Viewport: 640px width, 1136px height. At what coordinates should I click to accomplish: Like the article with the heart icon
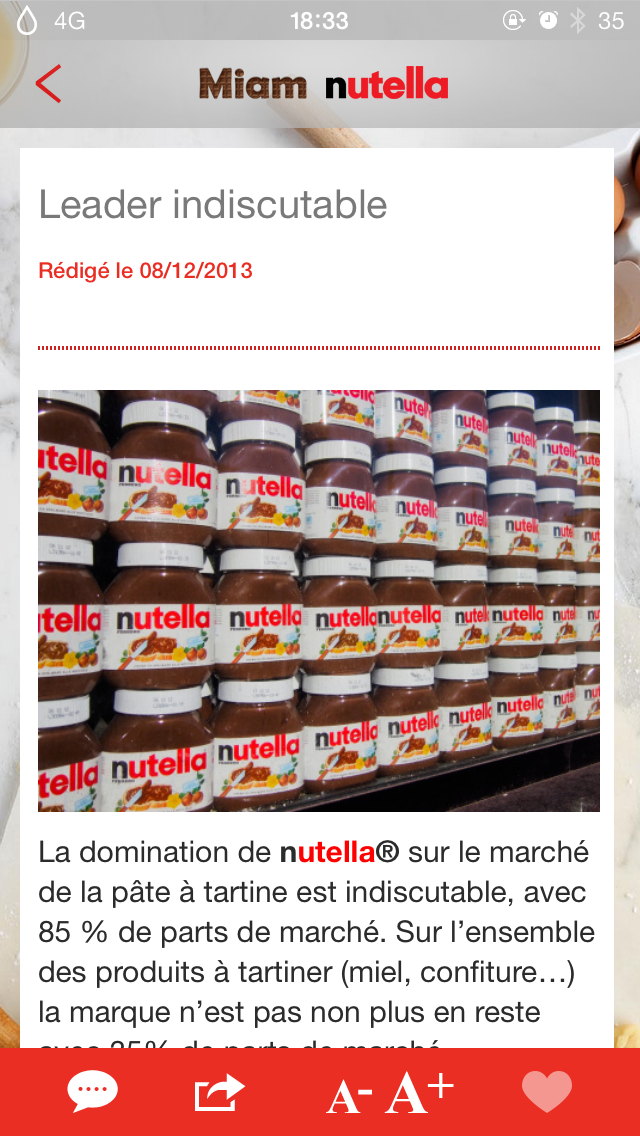pos(547,1091)
